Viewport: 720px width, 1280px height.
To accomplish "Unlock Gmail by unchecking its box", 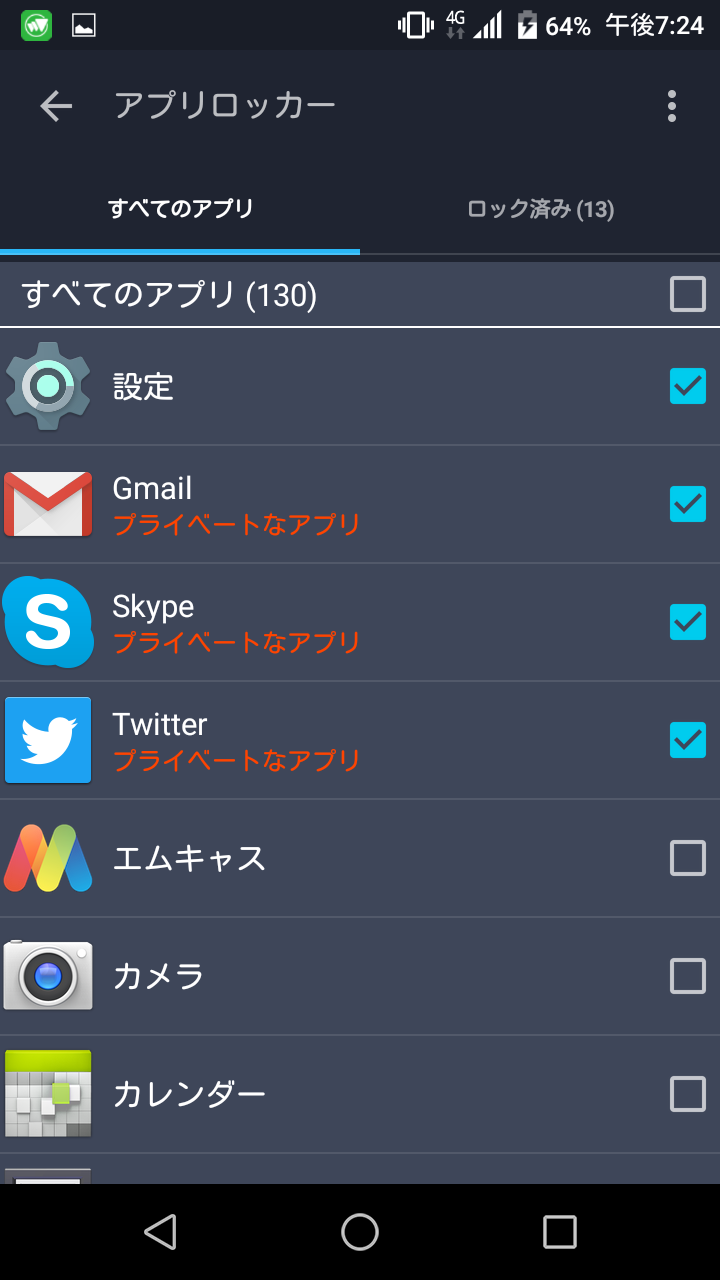I will click(688, 504).
